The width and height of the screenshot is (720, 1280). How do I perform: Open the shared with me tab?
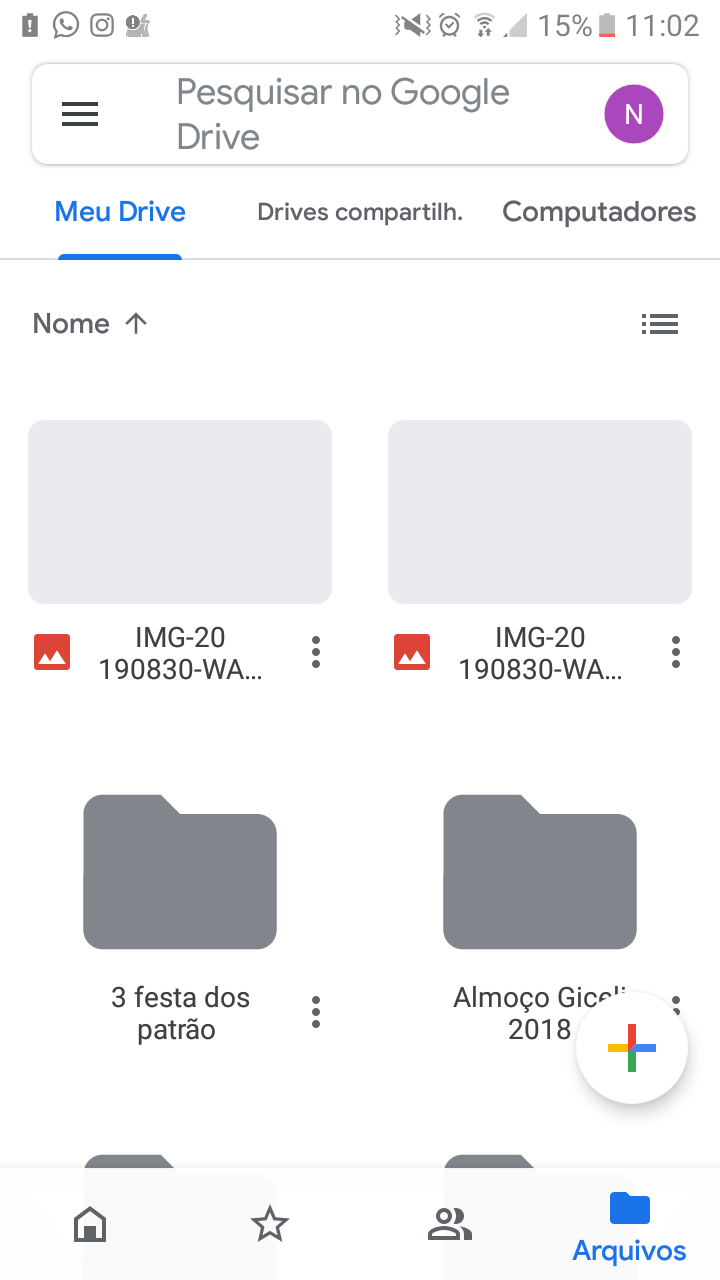(450, 1224)
